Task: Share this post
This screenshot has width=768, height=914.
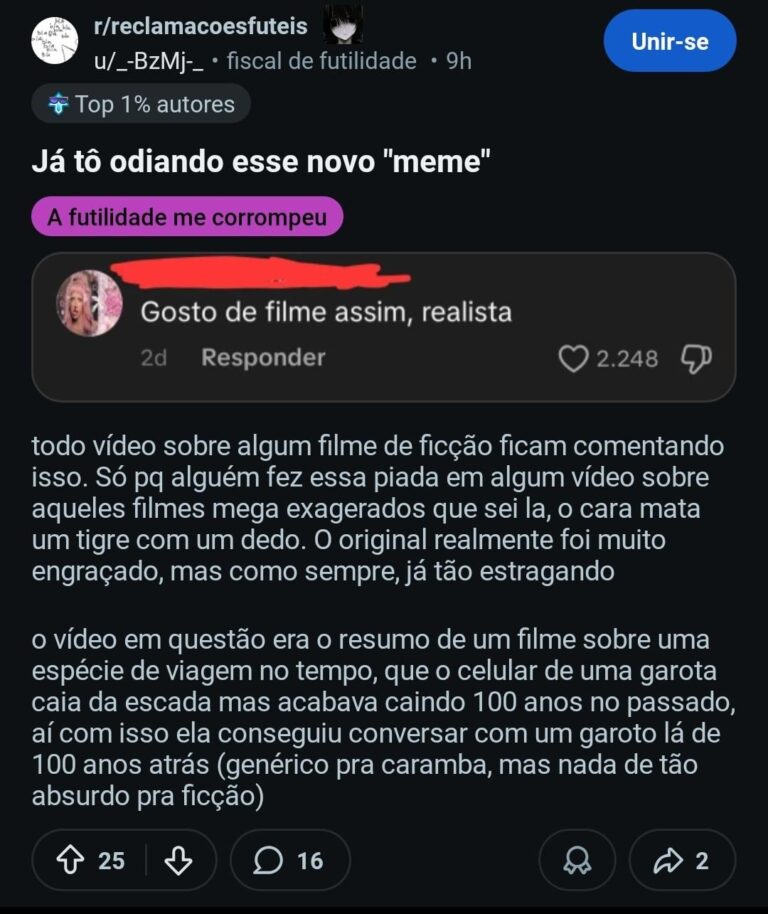Action: click(x=682, y=860)
